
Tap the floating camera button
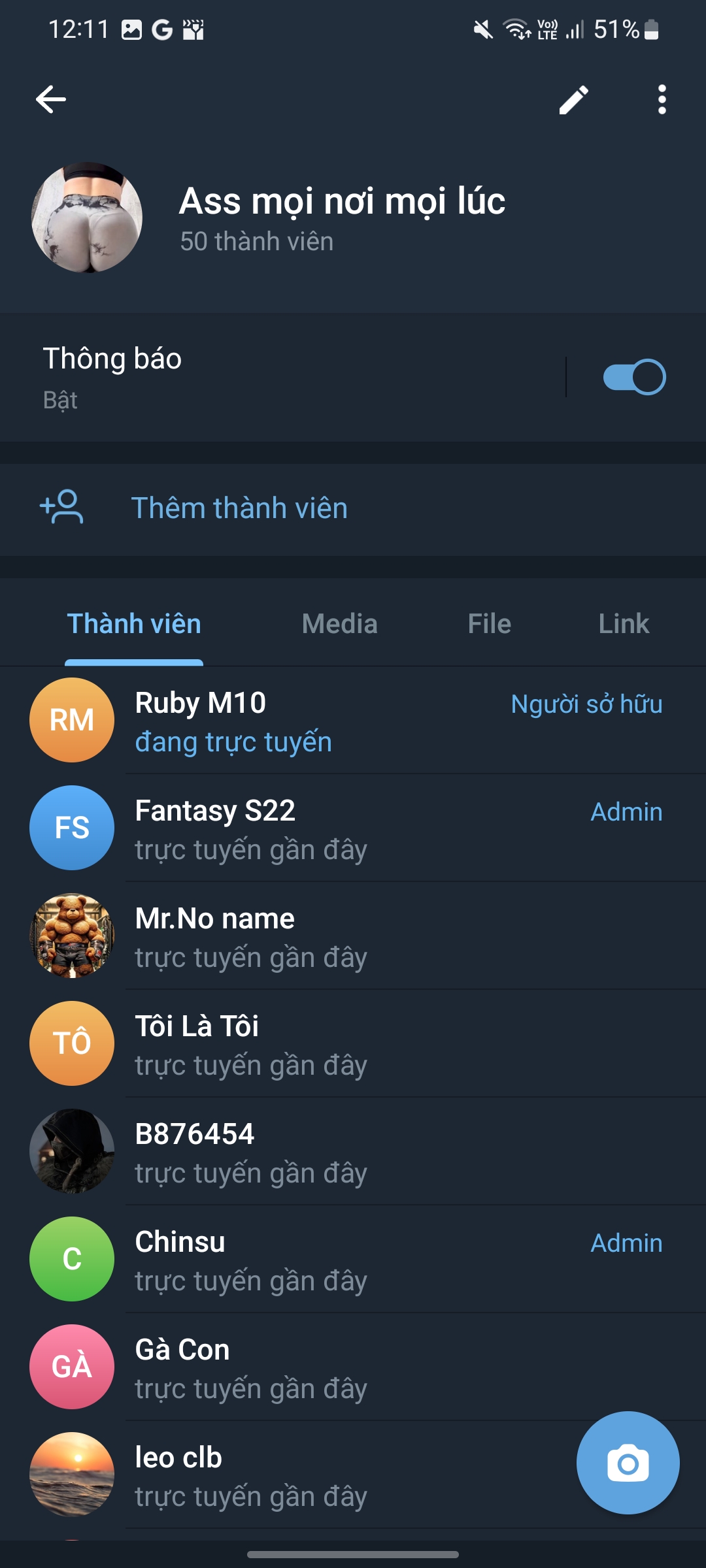click(628, 1463)
